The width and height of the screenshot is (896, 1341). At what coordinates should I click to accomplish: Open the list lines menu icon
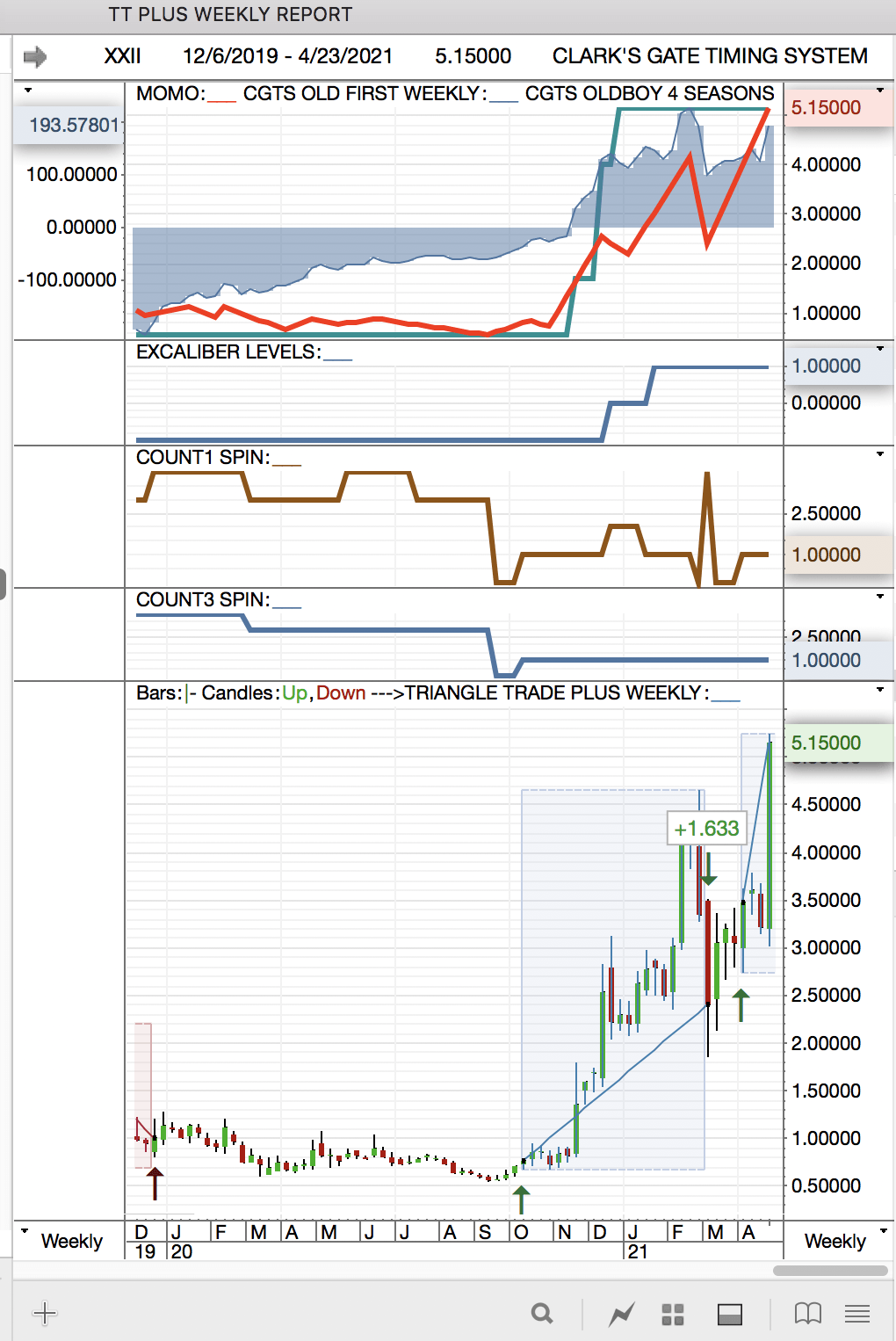(857, 1314)
